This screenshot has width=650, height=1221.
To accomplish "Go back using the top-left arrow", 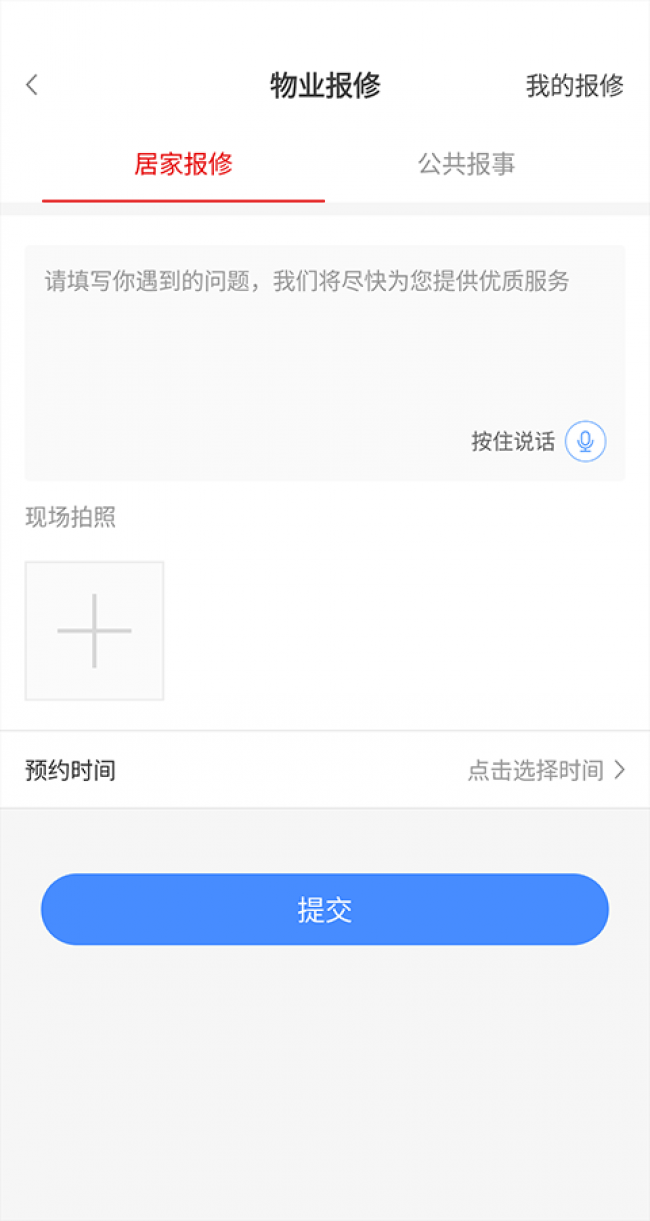I will tap(32, 85).
